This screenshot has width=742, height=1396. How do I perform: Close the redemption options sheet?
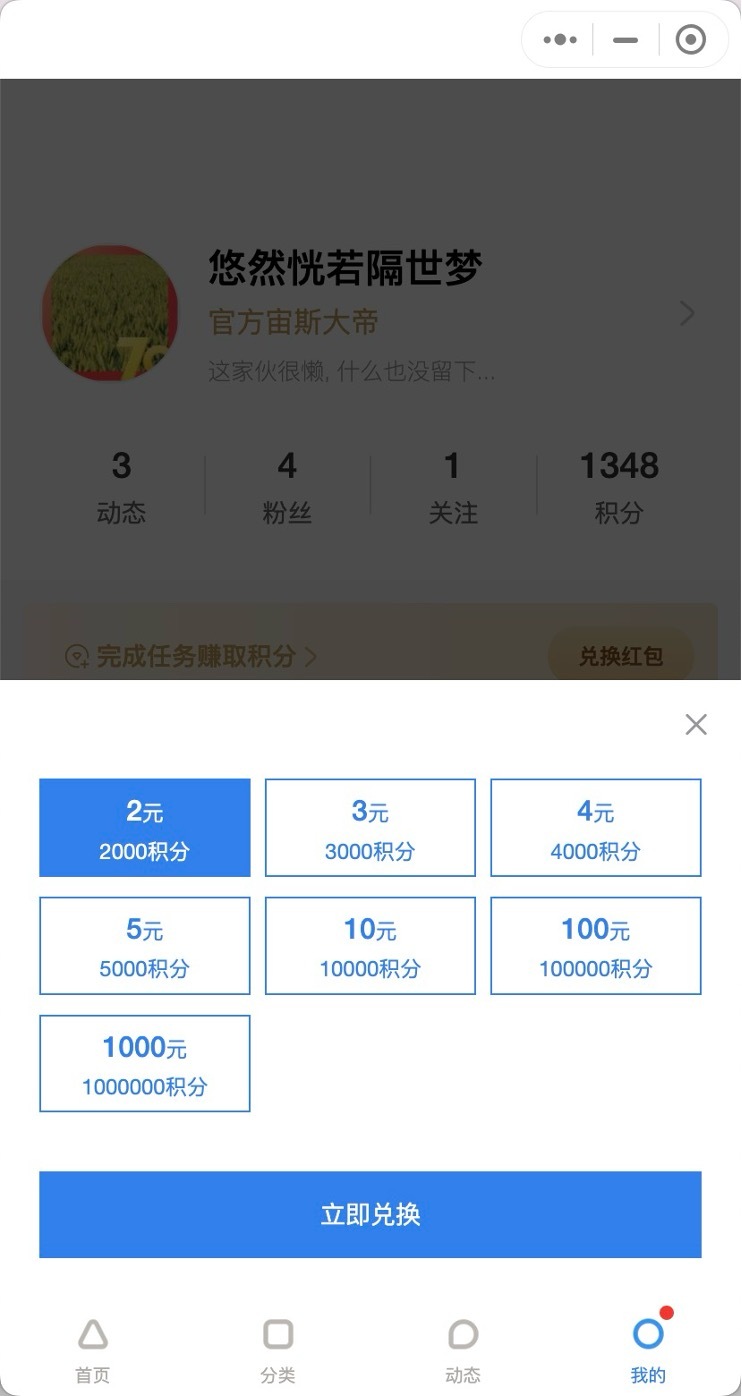tap(696, 725)
